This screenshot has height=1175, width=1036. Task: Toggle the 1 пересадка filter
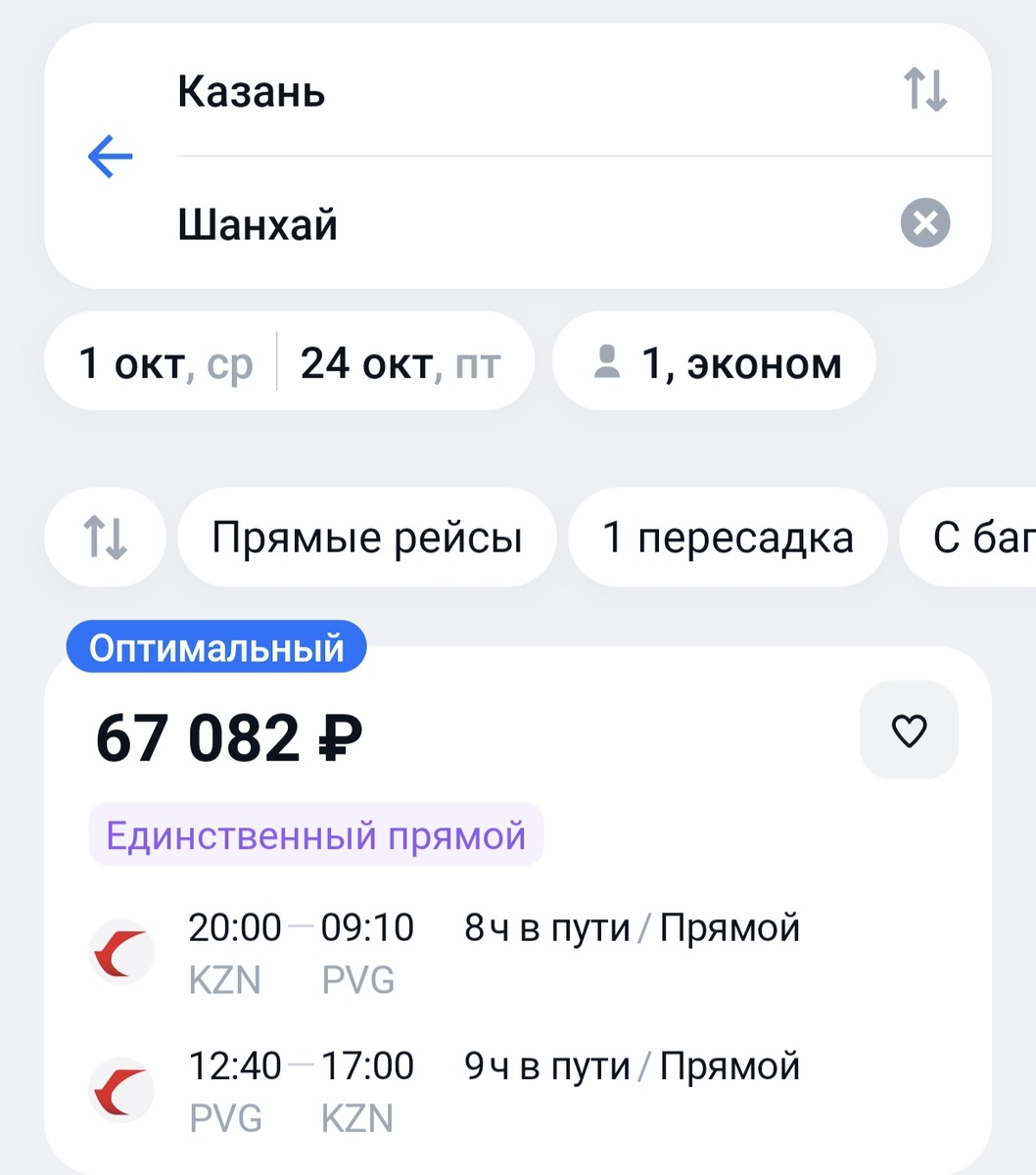[x=728, y=538]
